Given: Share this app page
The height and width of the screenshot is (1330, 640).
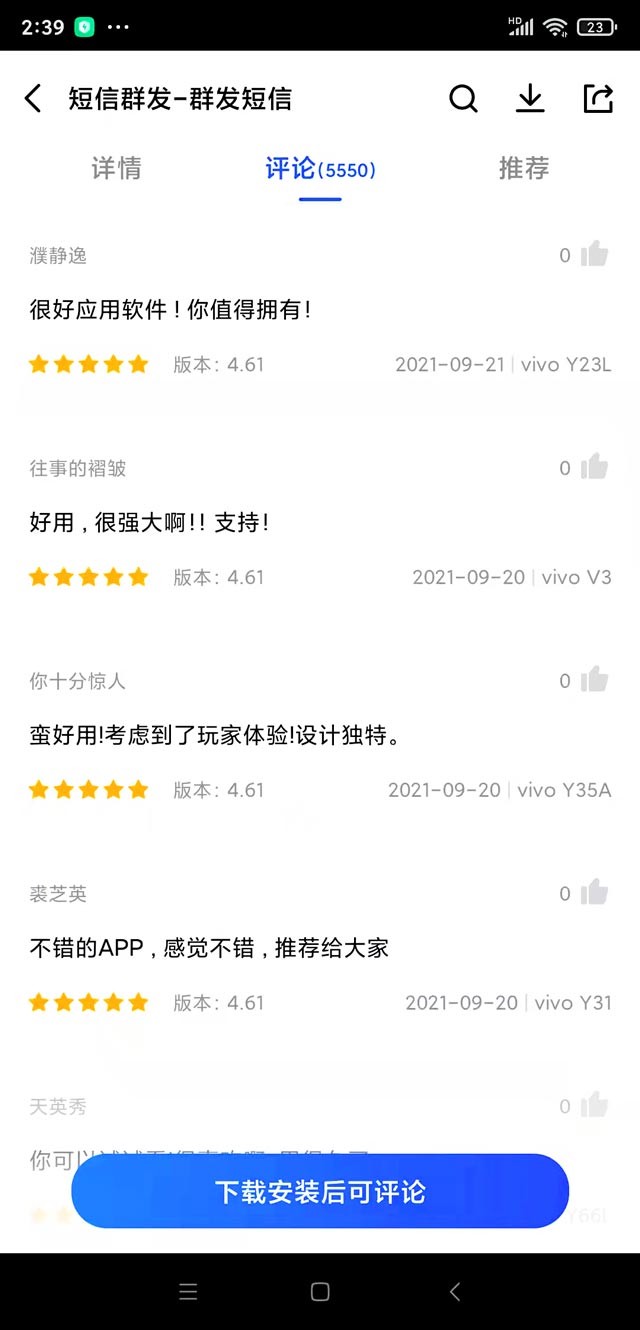Looking at the screenshot, I should pyautogui.click(x=598, y=98).
